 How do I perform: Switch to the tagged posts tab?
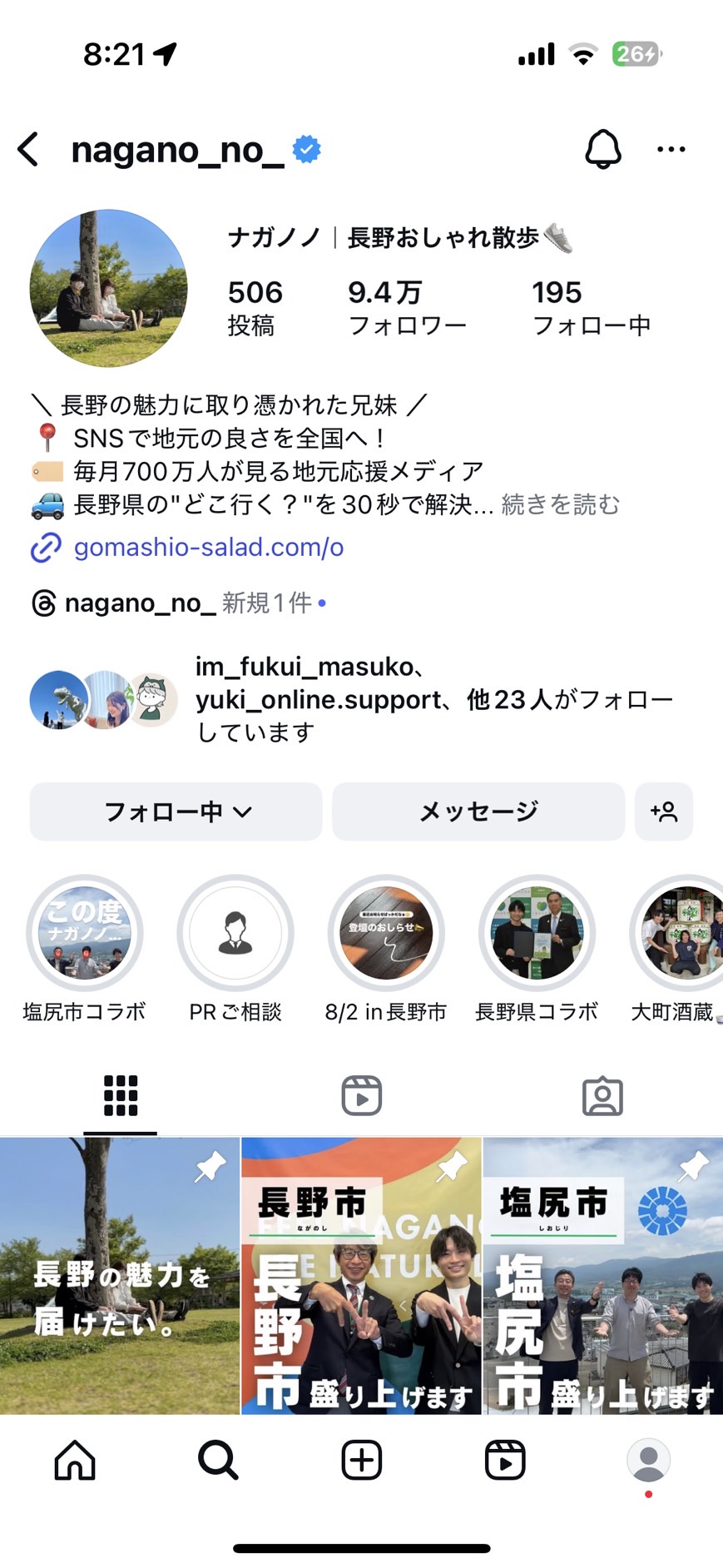[602, 1096]
